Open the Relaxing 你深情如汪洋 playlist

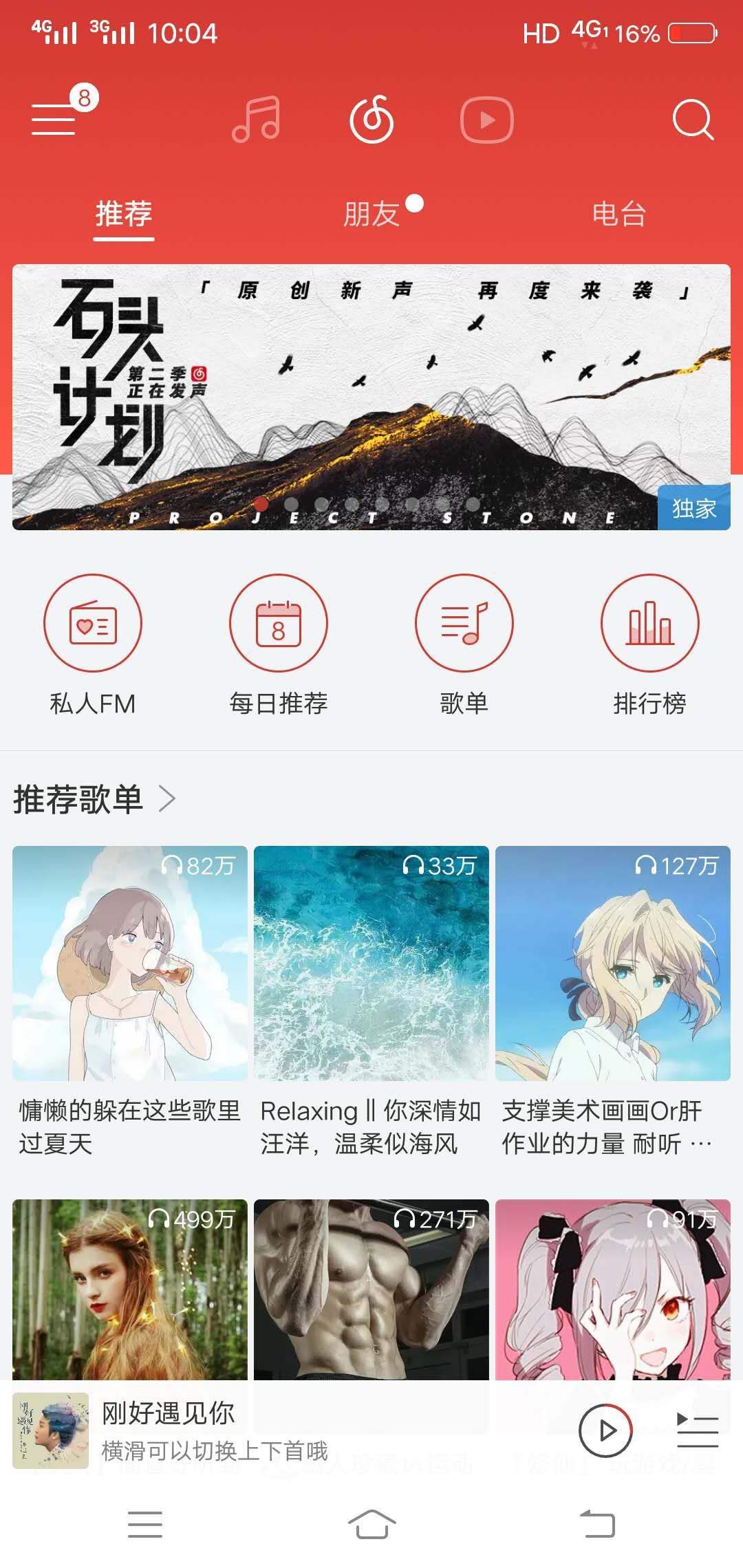click(371, 1002)
